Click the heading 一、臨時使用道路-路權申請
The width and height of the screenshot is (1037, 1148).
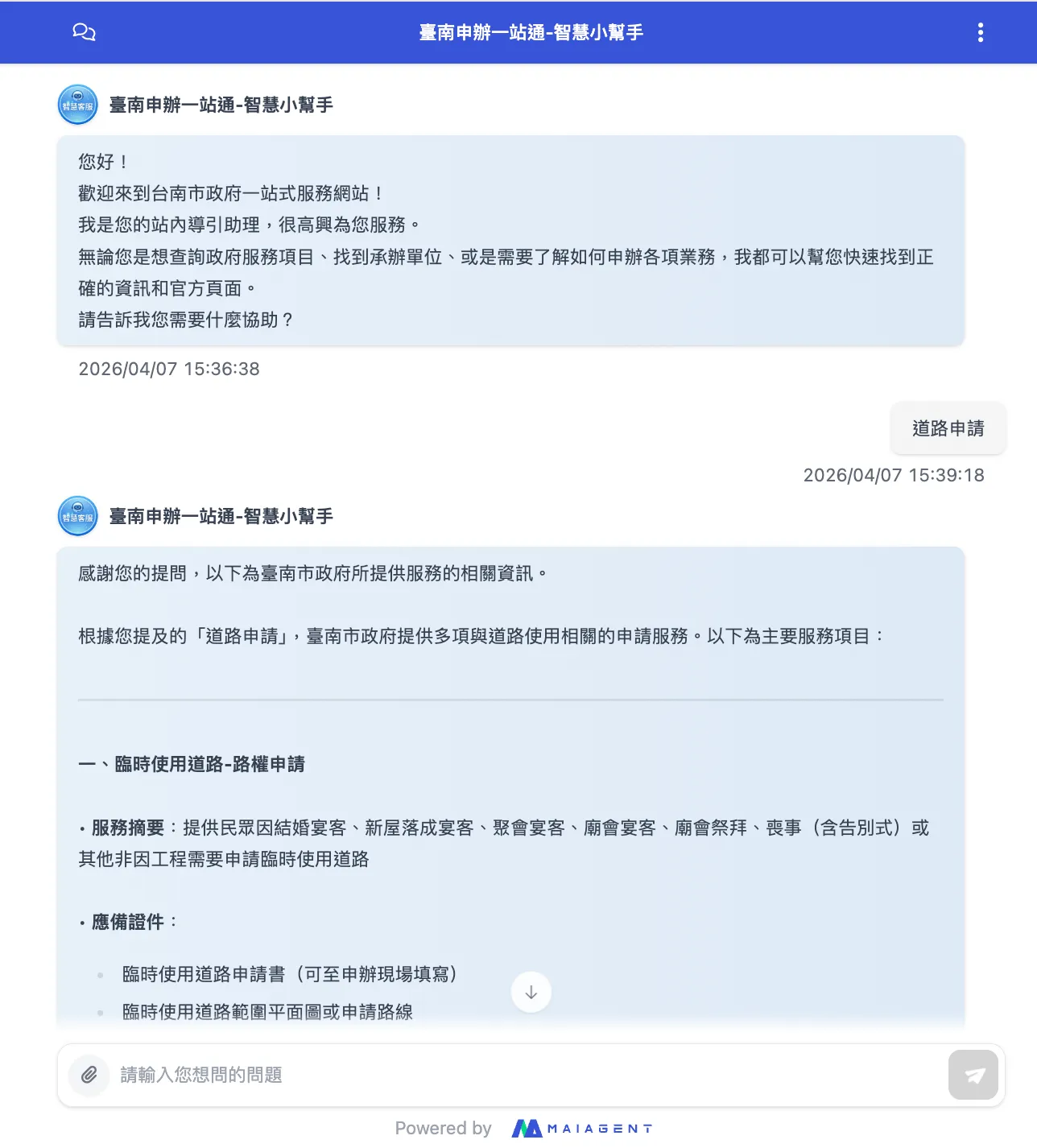[193, 763]
